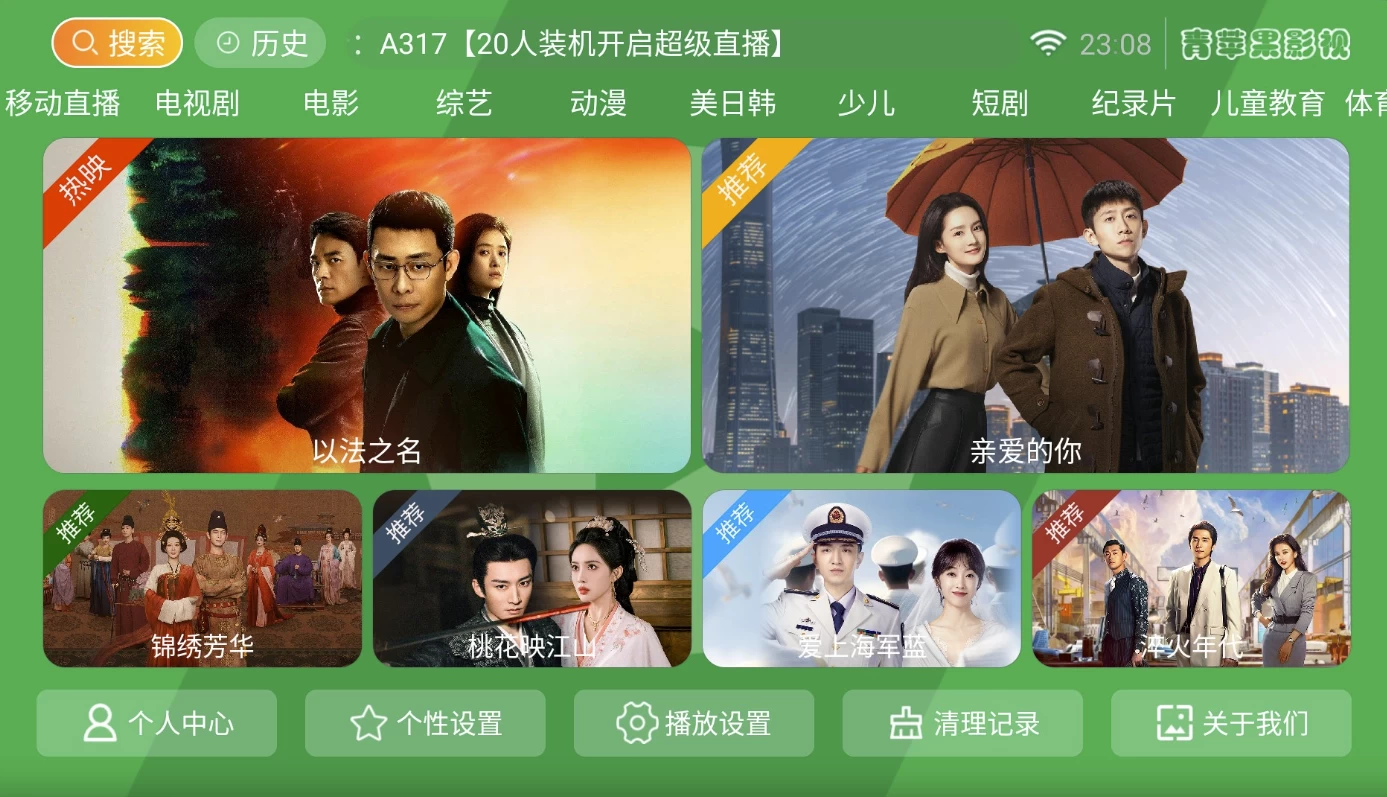Open the 亲爱的你 featured card
Image resolution: width=1387 pixels, height=797 pixels.
(x=1025, y=305)
